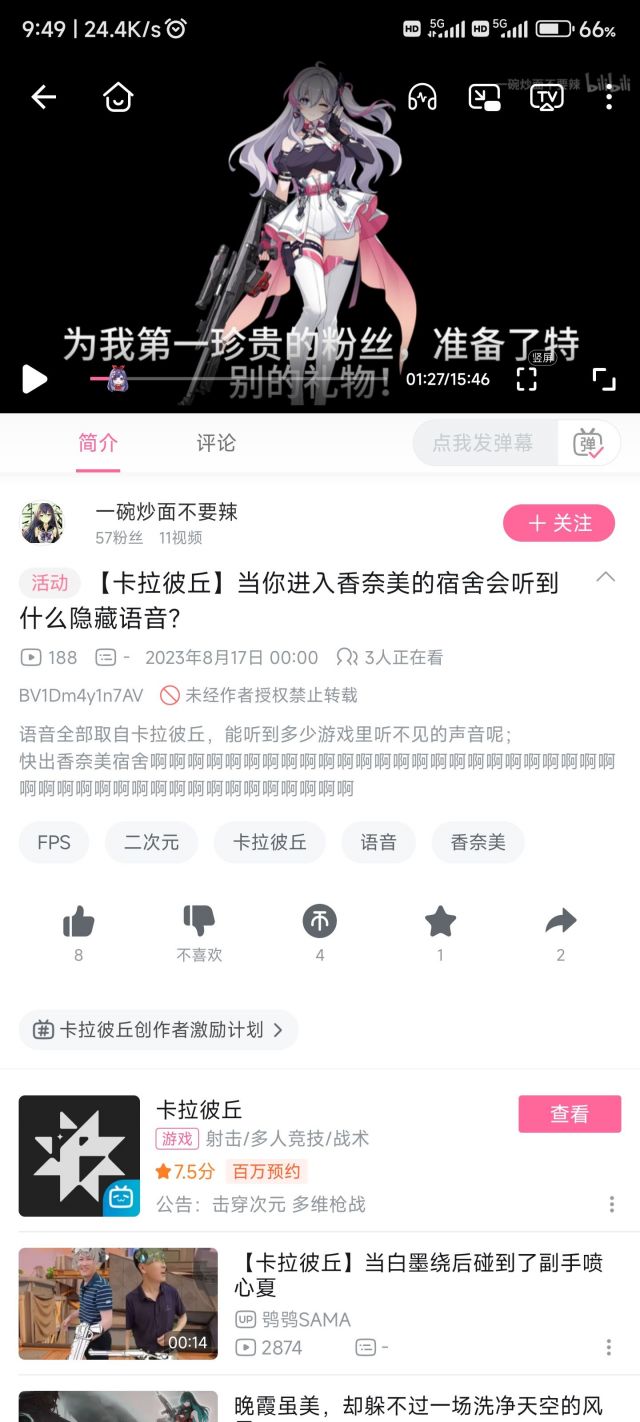
Task: Tap the home icon in video header
Action: tap(118, 97)
